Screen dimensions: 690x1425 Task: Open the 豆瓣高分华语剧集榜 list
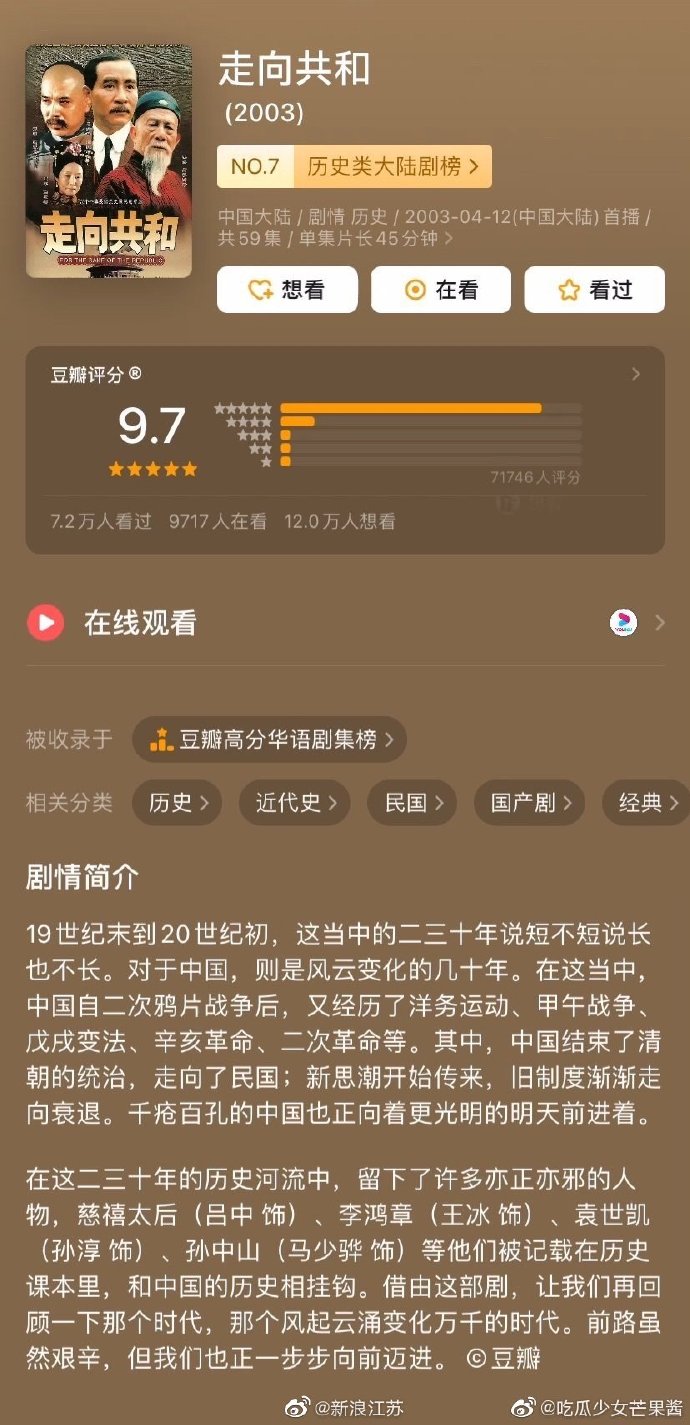(269, 740)
